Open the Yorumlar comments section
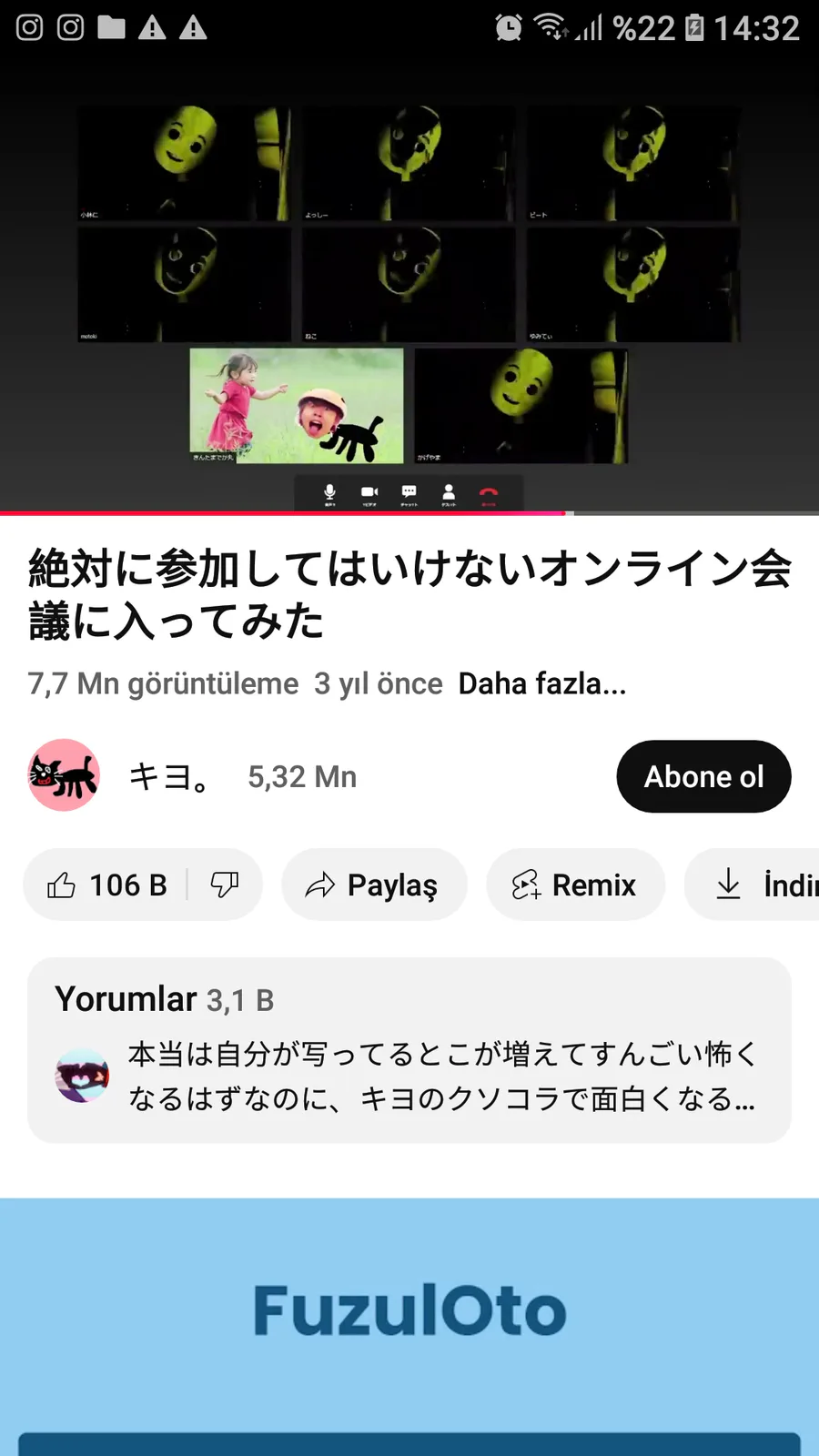The width and height of the screenshot is (819, 1456). (409, 1050)
